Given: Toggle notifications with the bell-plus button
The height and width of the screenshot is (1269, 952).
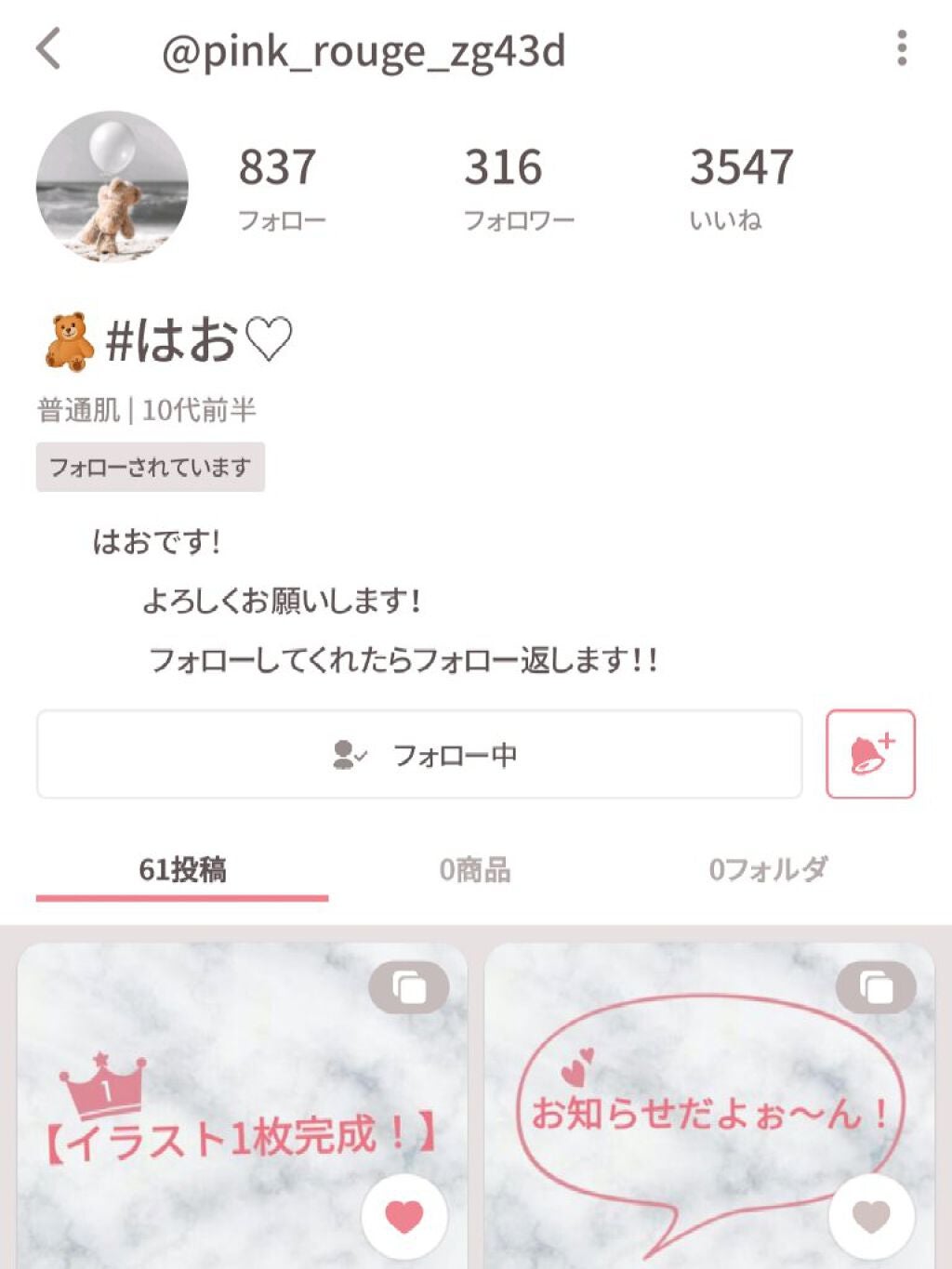Looking at the screenshot, I should coord(868,754).
